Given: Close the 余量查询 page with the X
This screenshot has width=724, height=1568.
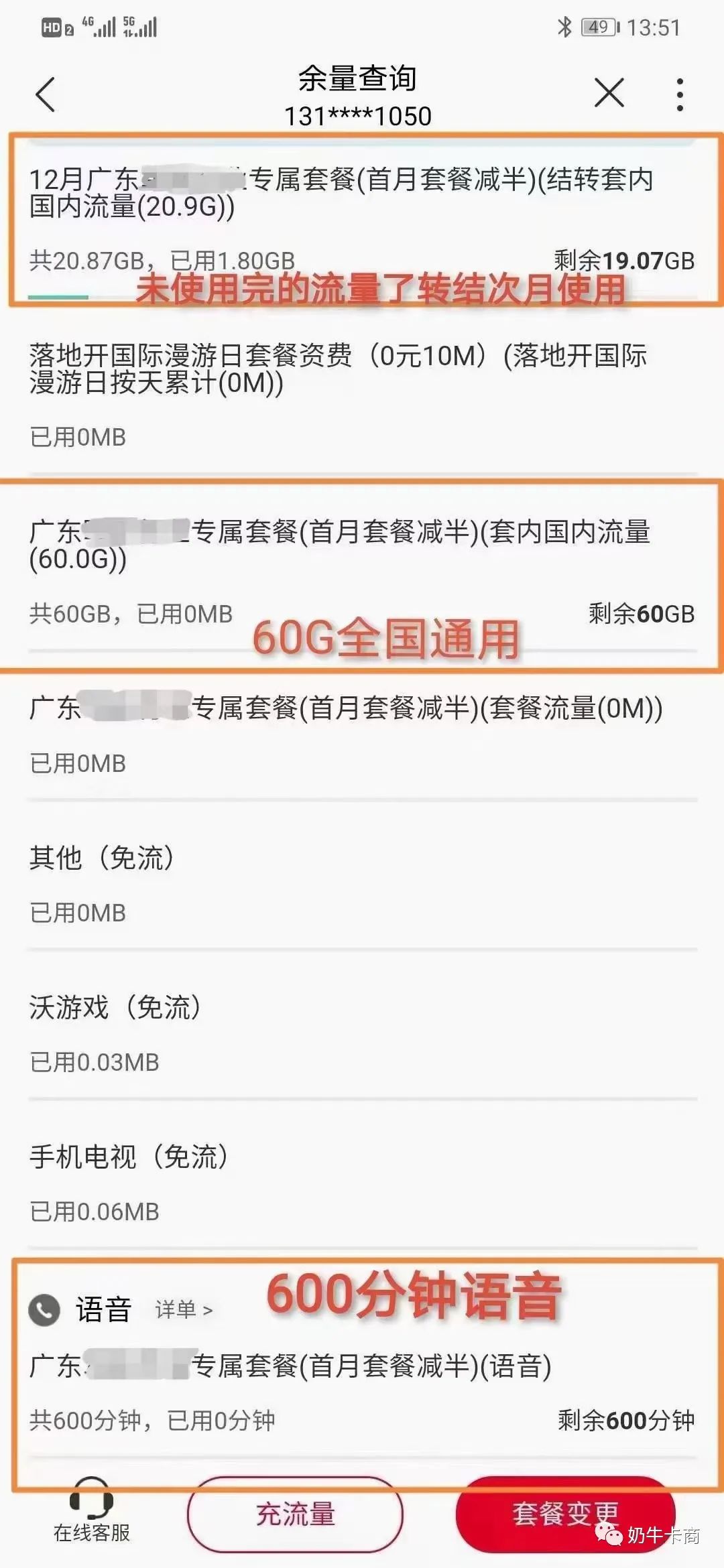Looking at the screenshot, I should click(609, 92).
